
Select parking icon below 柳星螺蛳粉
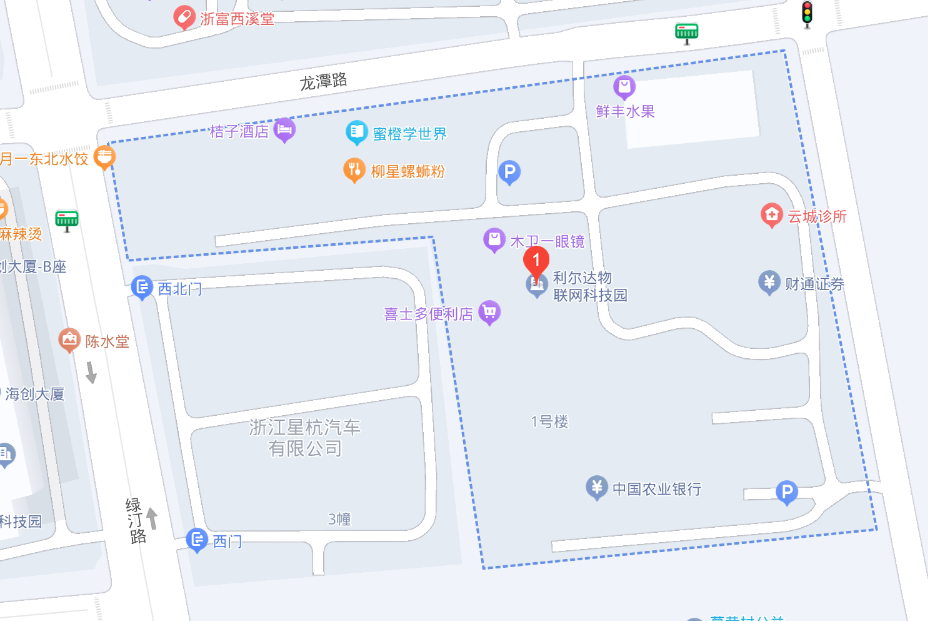pyautogui.click(x=510, y=174)
